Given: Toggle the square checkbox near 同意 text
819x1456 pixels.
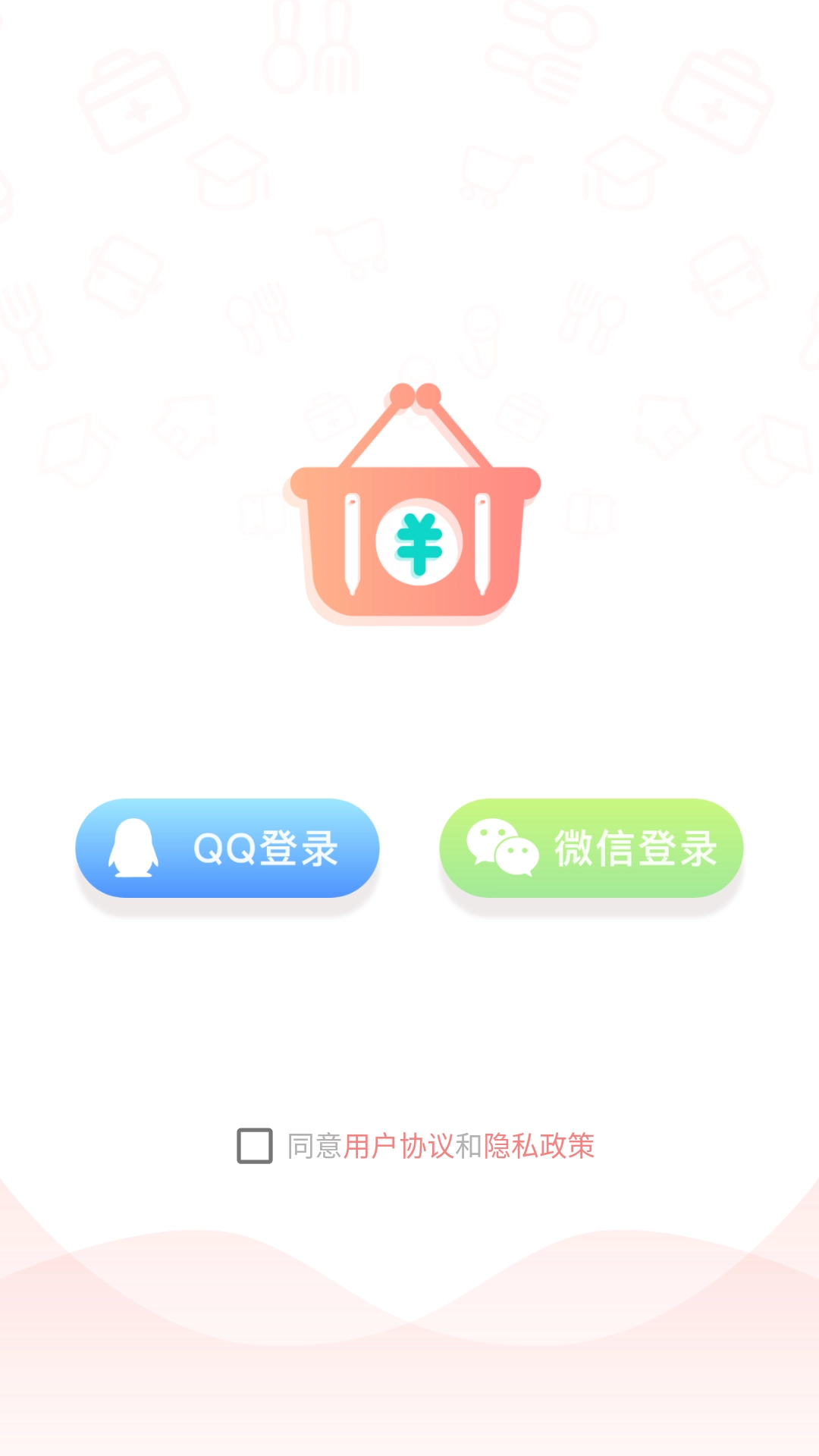Looking at the screenshot, I should click(256, 1147).
